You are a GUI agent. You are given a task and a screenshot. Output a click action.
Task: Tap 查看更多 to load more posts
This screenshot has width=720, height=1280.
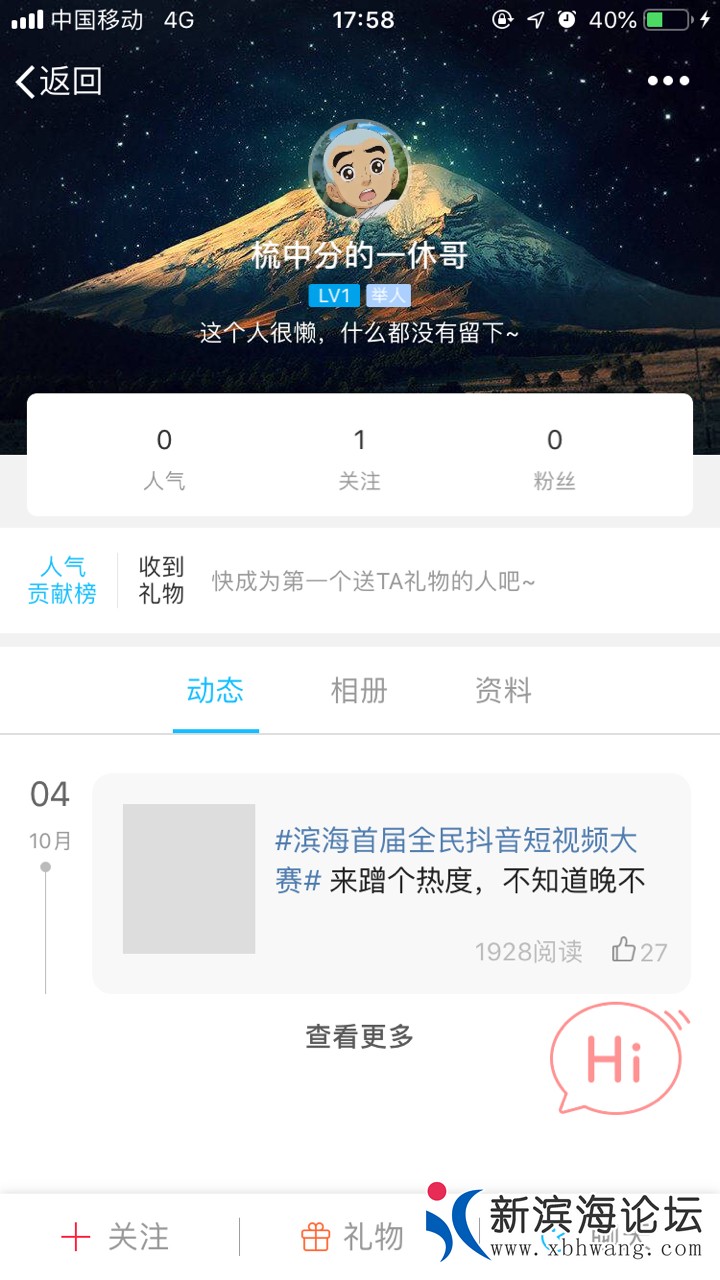pos(360,1037)
